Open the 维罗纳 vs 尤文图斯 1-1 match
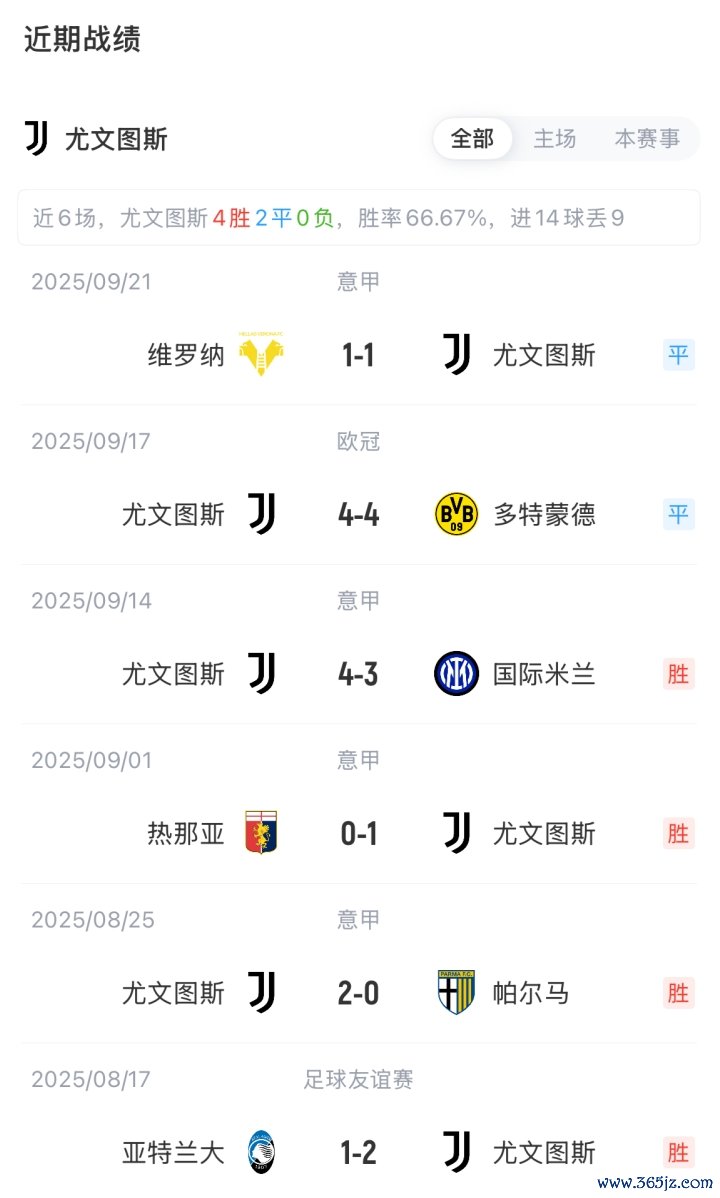 point(358,355)
